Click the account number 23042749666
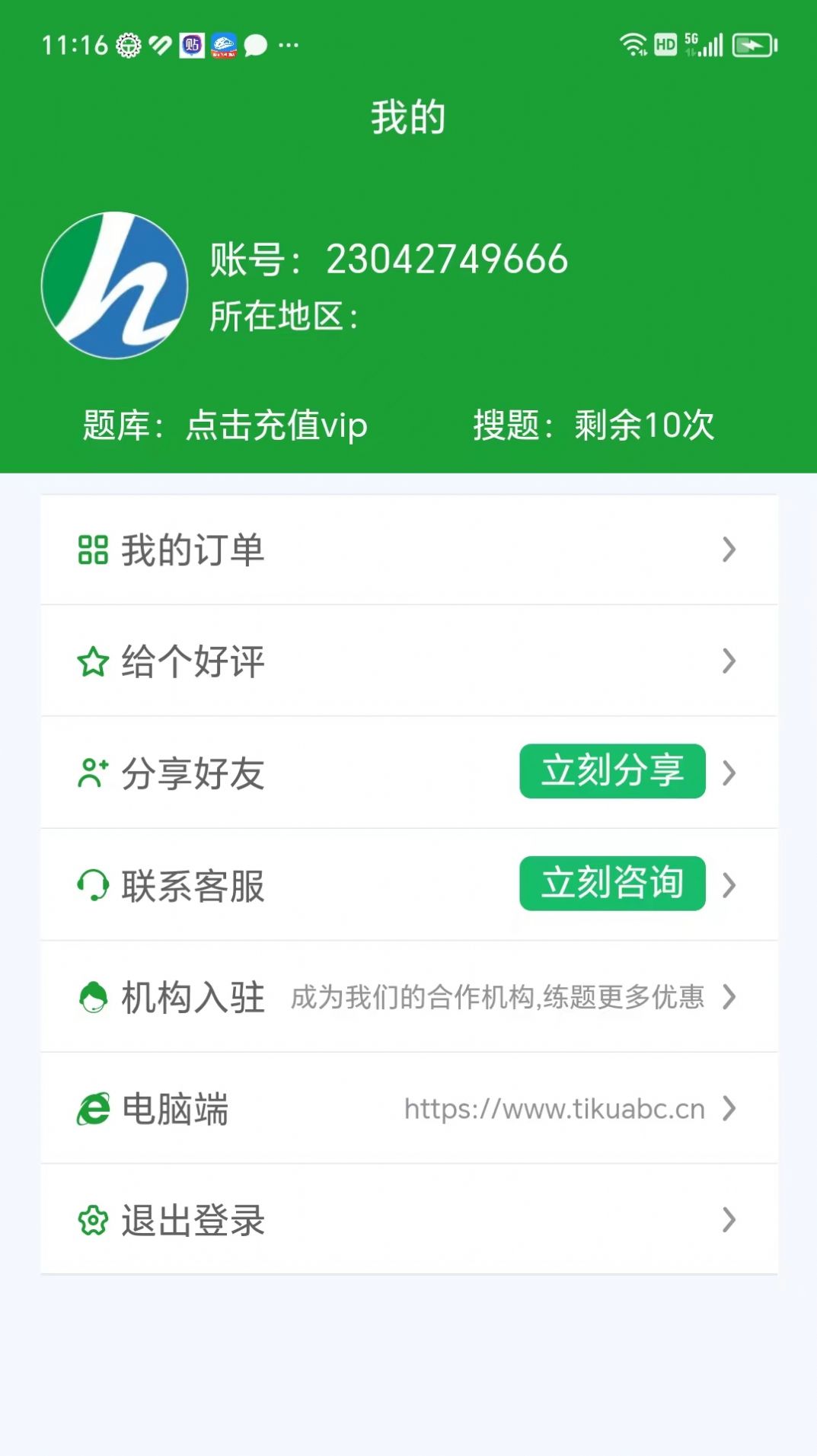Screen dimensions: 817x1456 446,259
